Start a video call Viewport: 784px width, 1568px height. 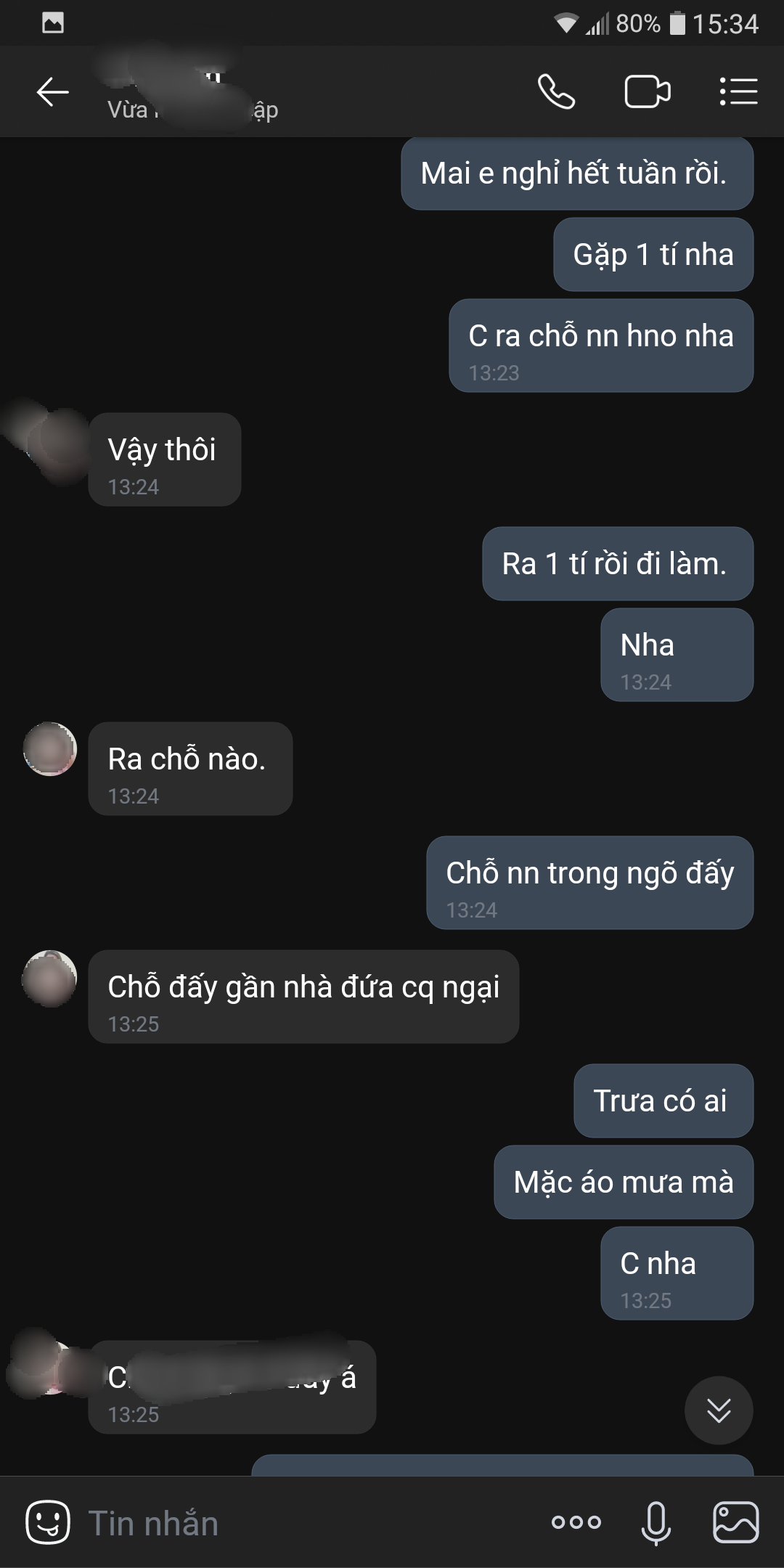(x=647, y=92)
